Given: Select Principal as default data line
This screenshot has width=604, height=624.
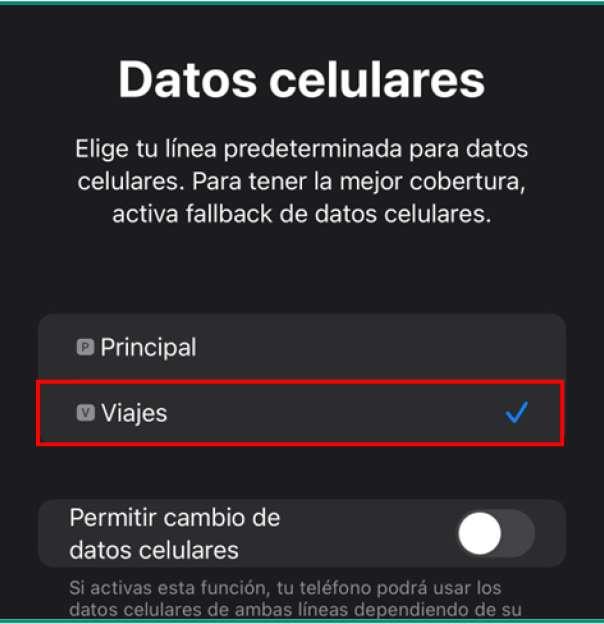Looking at the screenshot, I should point(300,347).
